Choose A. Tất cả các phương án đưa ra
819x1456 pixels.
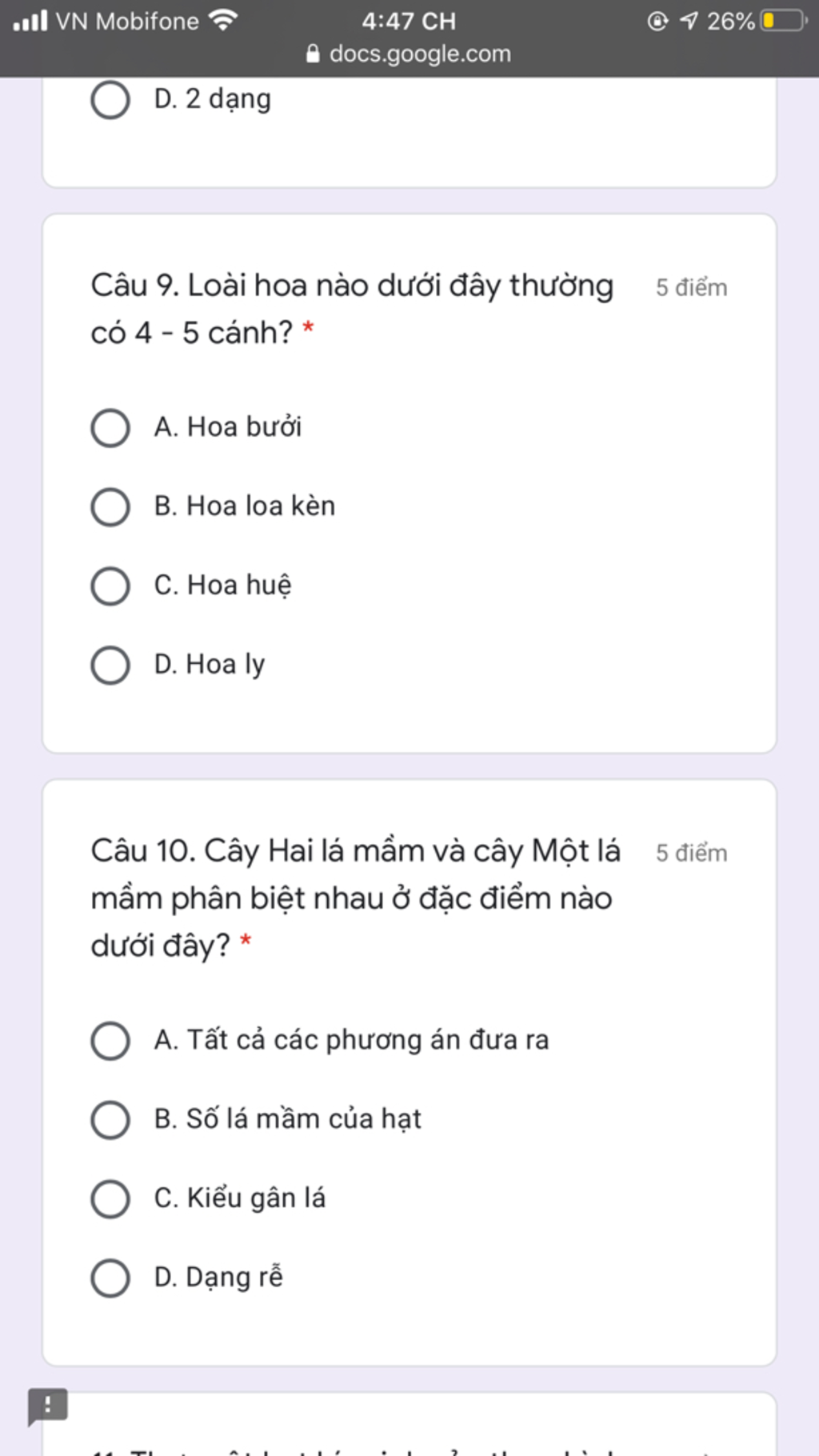coord(110,1041)
